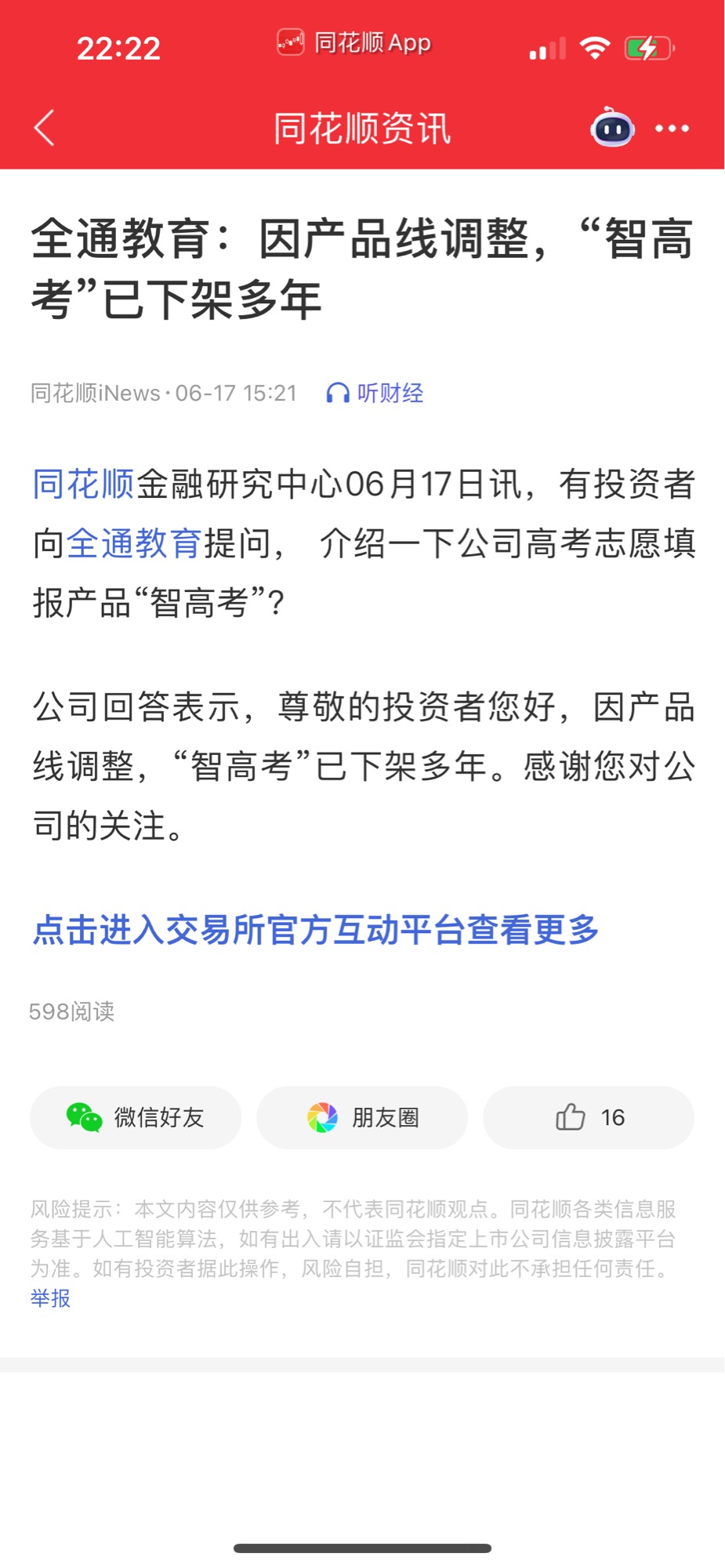This screenshot has width=725, height=1568.
Task: Go back using the top-left arrow
Action: pos(45,128)
